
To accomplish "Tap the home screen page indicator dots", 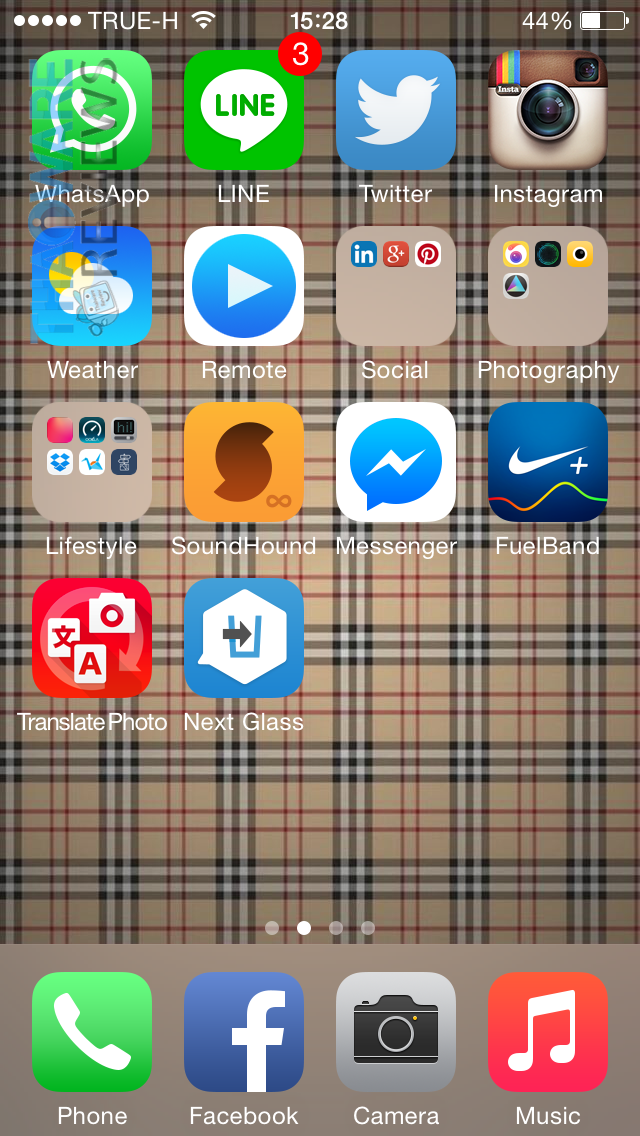I will coord(320,928).
